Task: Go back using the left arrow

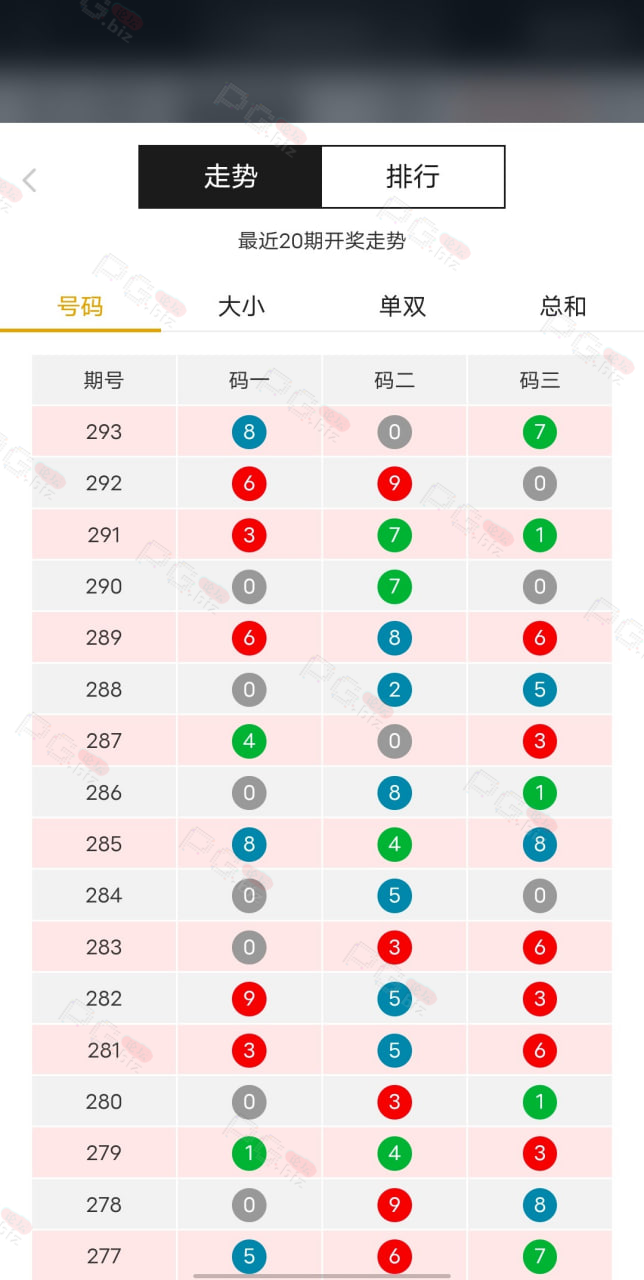Action: tap(29, 180)
